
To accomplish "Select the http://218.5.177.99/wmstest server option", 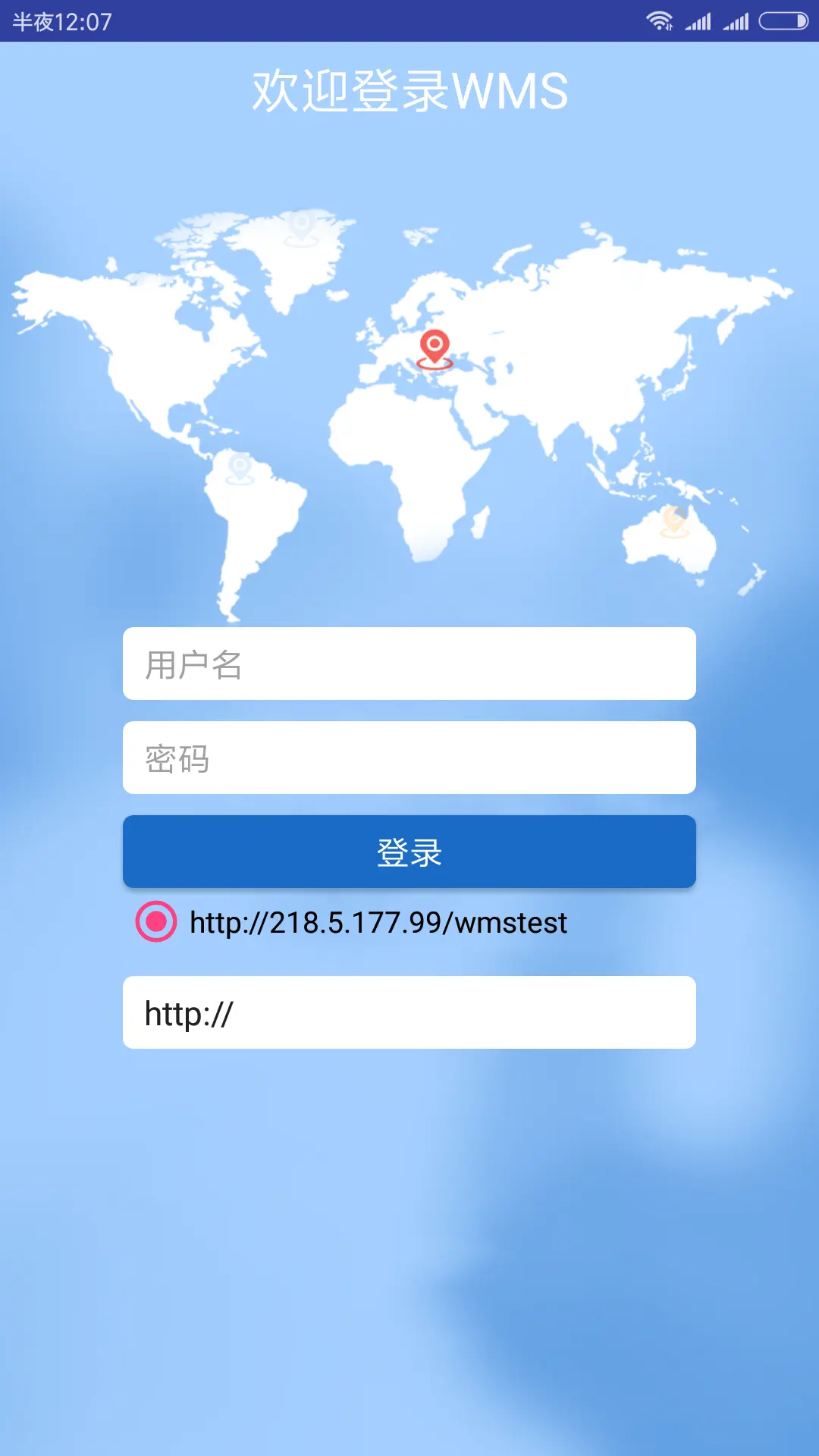I will 157,921.
